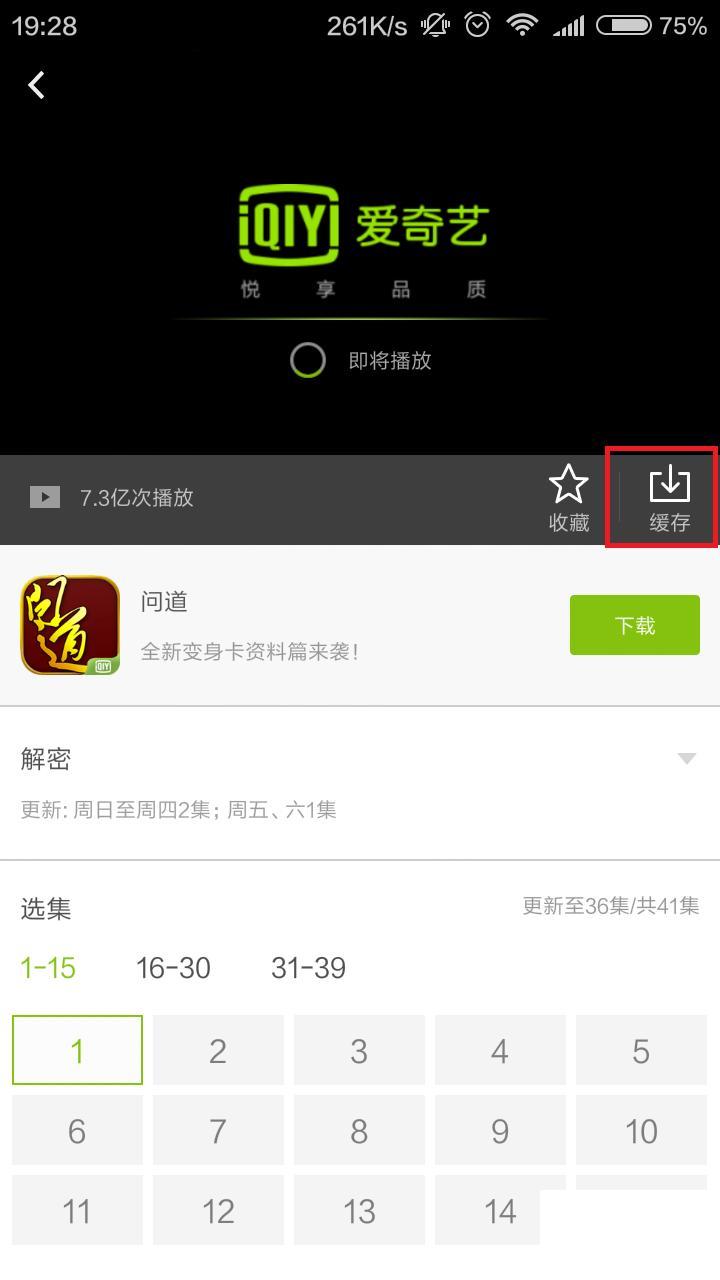The height and width of the screenshot is (1280, 720).
Task: Tap the green 下载 download button
Action: pos(634,625)
